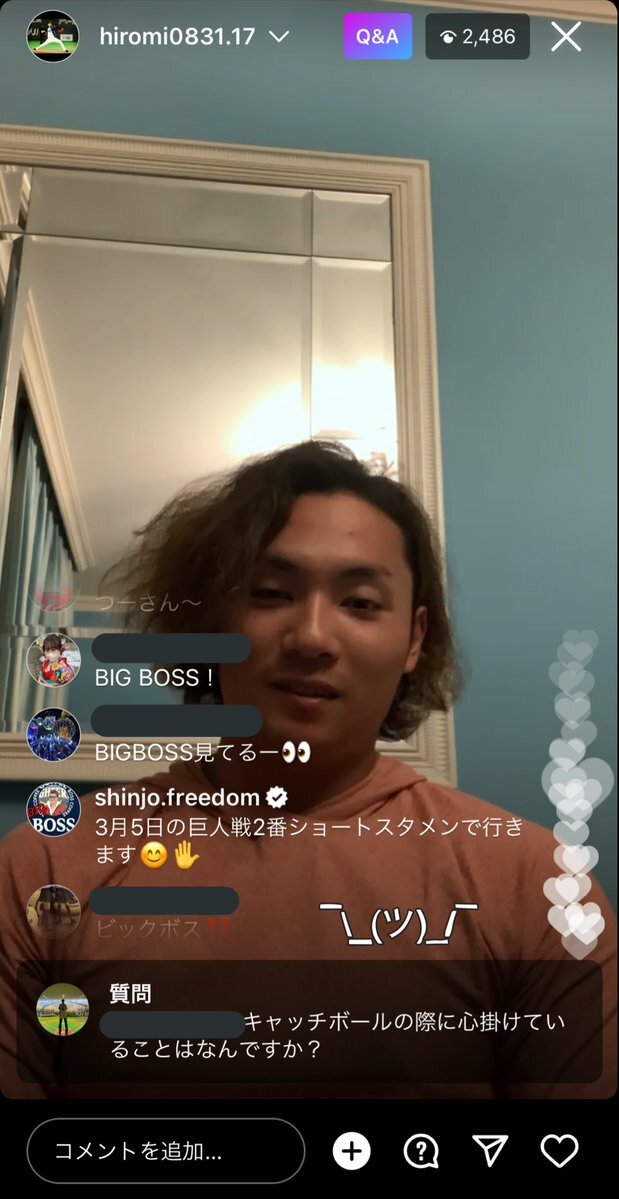Close the live video
The image size is (619, 1199).
[566, 37]
